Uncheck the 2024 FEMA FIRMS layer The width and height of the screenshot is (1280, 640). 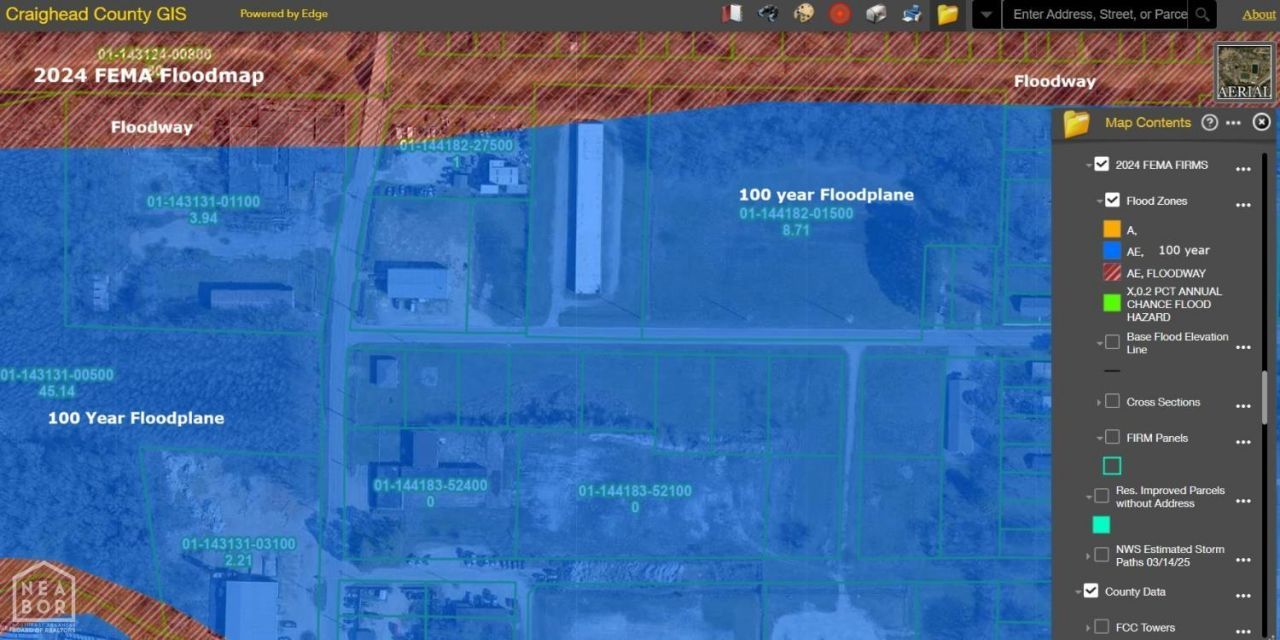[1101, 164]
